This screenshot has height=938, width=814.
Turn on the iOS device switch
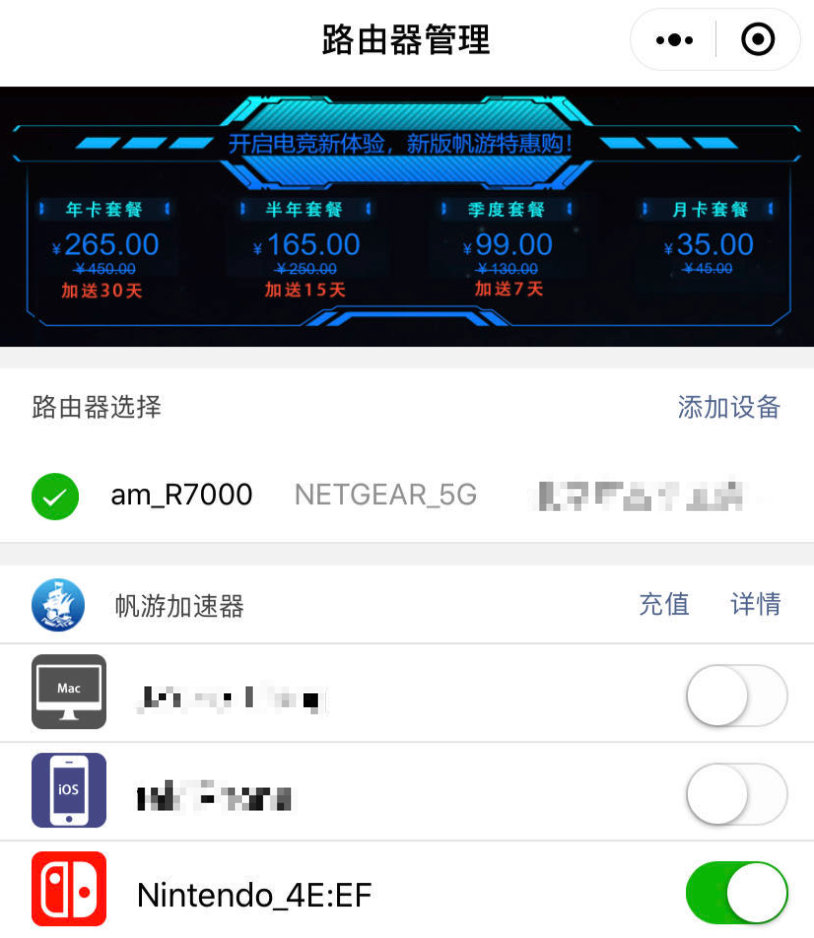pyautogui.click(x=736, y=791)
